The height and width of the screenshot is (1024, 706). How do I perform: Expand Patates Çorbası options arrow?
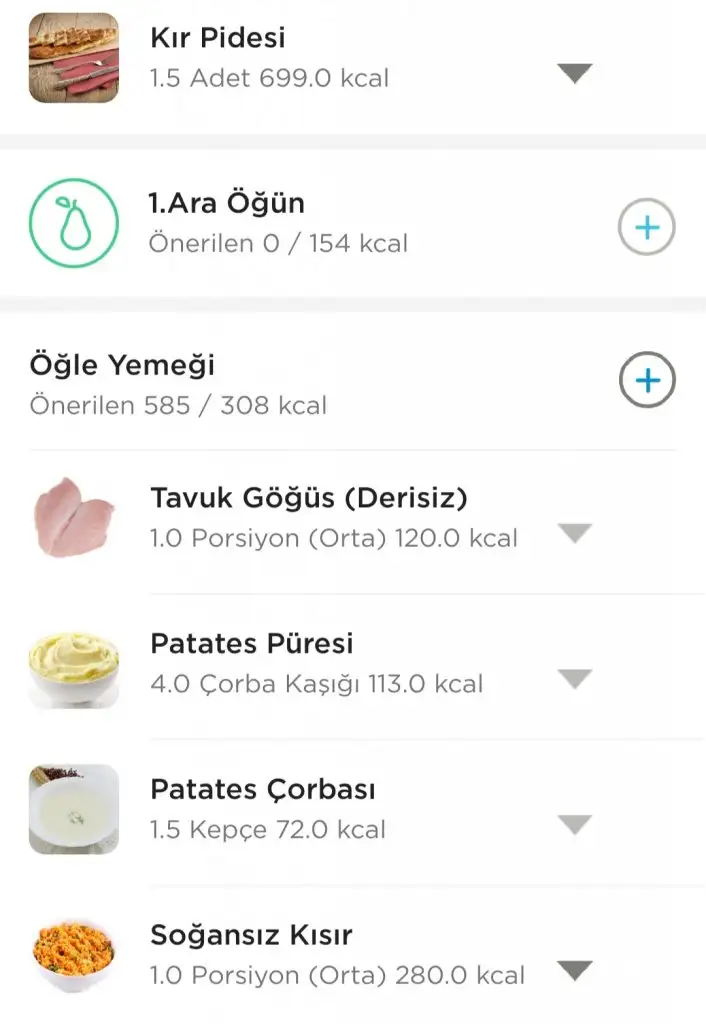575,826
